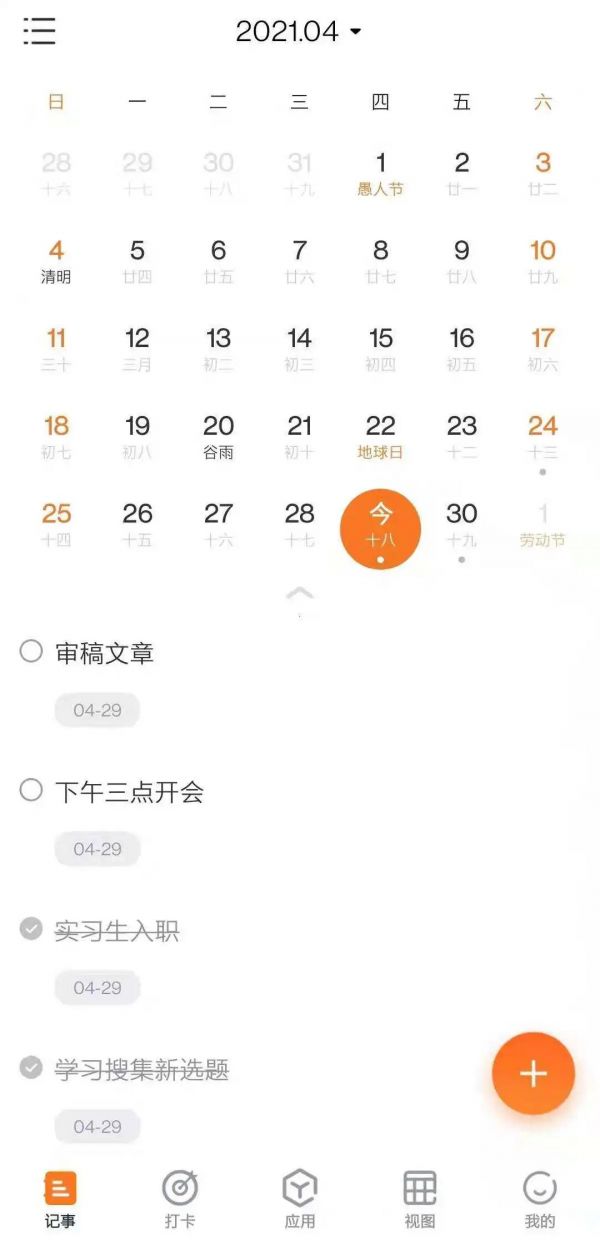The height and width of the screenshot is (1240, 600).
Task: Mark 审稿文章 as completed
Action: [31, 652]
